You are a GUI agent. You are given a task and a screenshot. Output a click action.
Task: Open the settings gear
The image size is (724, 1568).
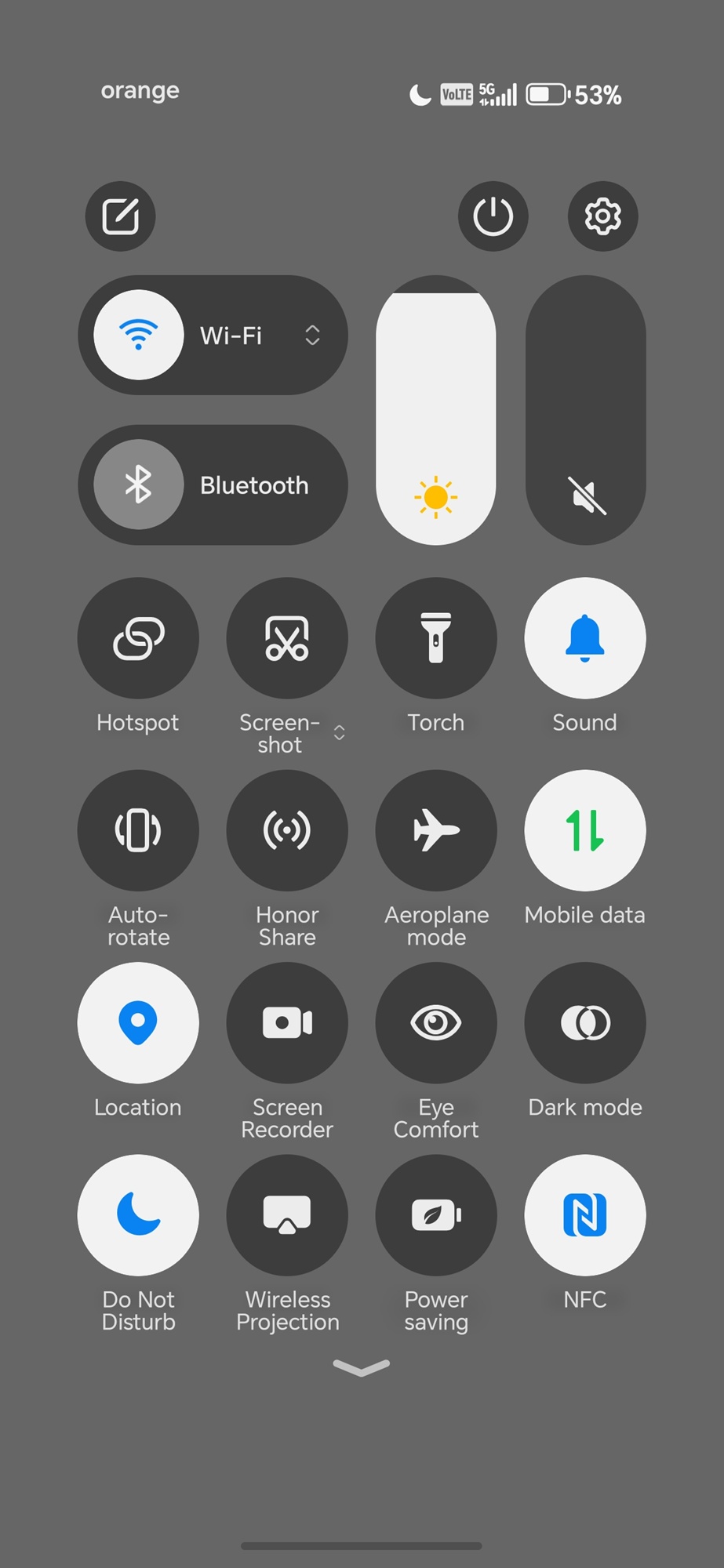602,216
